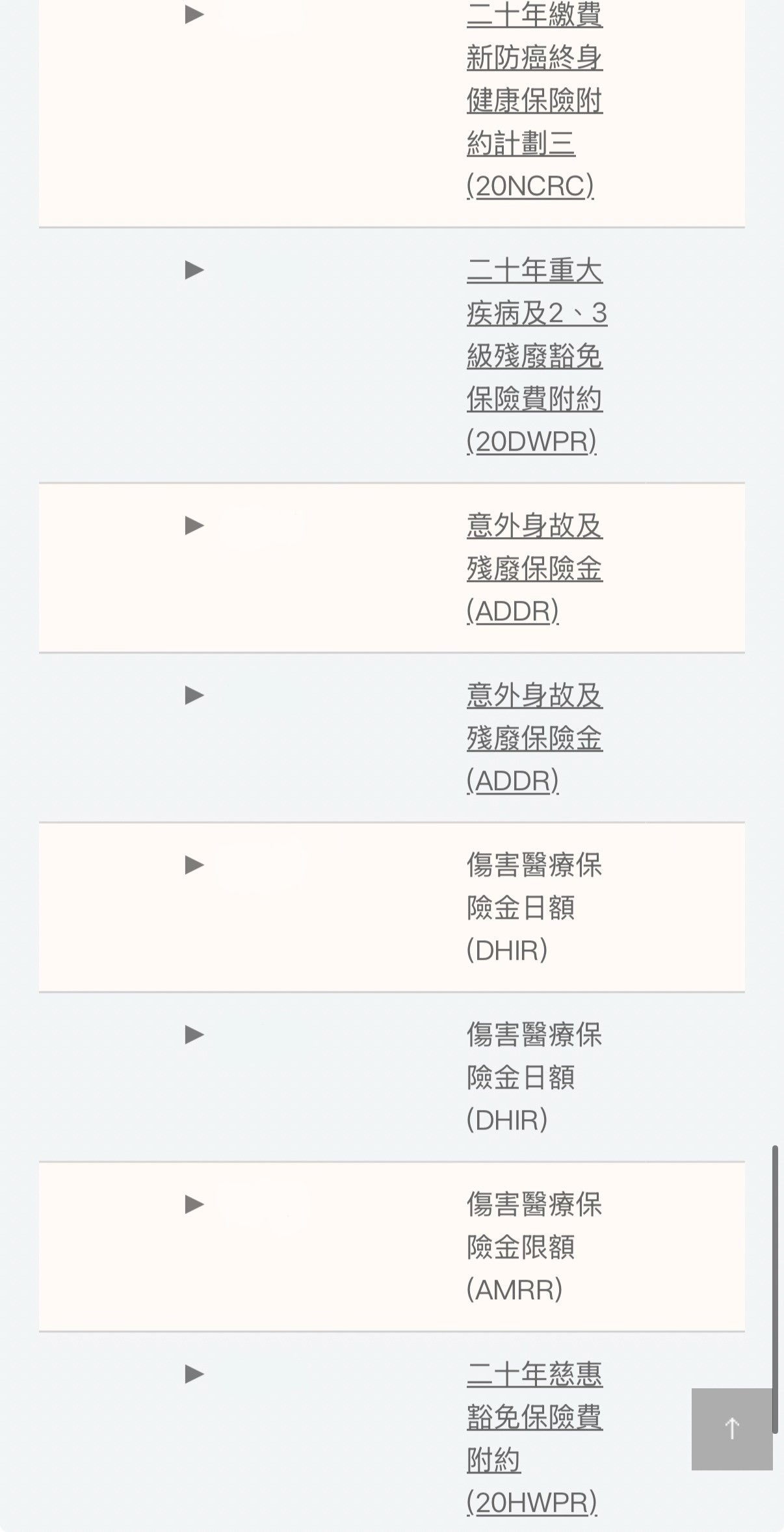The width and height of the screenshot is (784, 1532).
Task: Expand the arrow beside the 20NCRC row
Action: pos(194,14)
